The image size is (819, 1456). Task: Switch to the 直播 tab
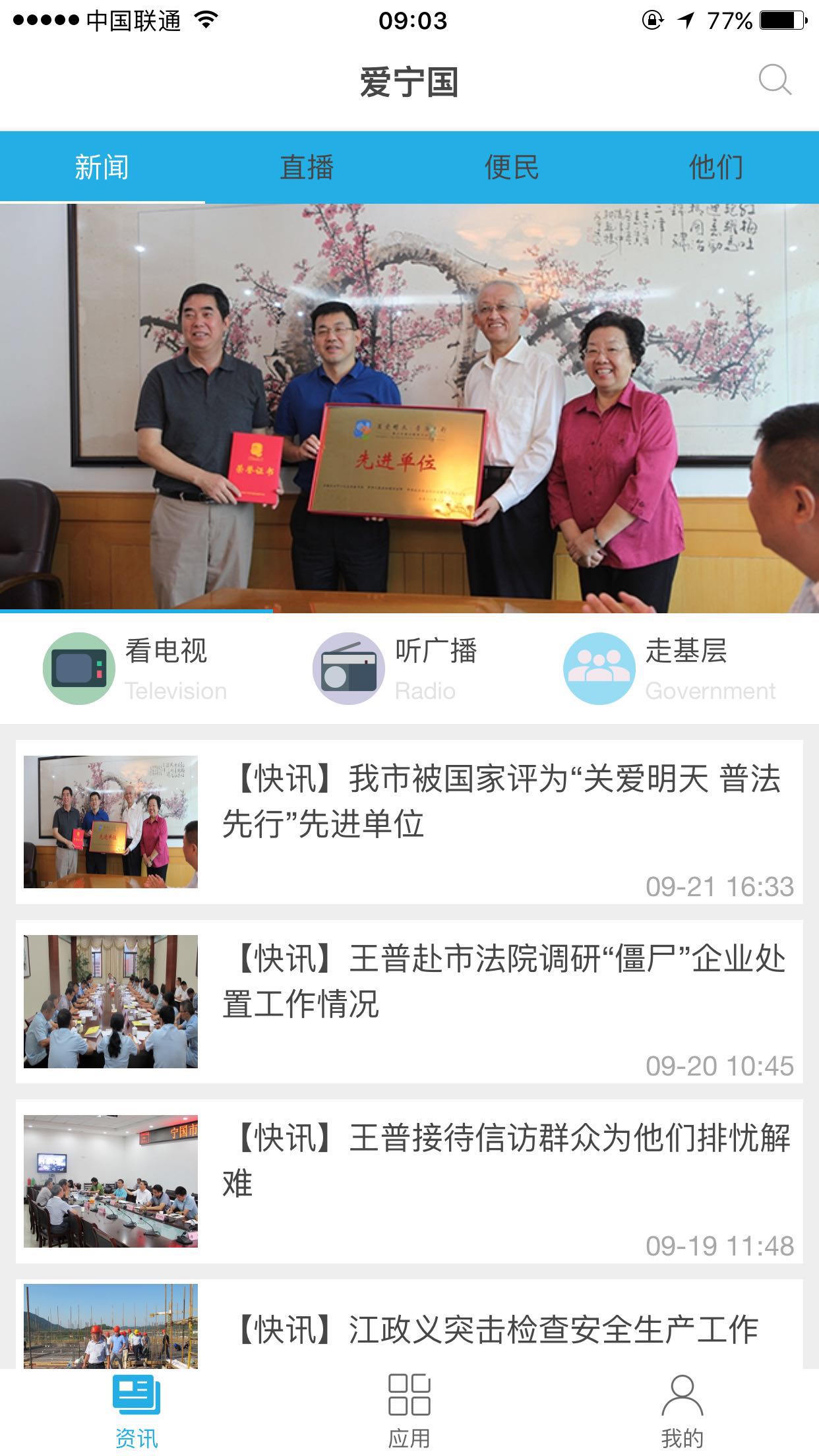click(307, 167)
